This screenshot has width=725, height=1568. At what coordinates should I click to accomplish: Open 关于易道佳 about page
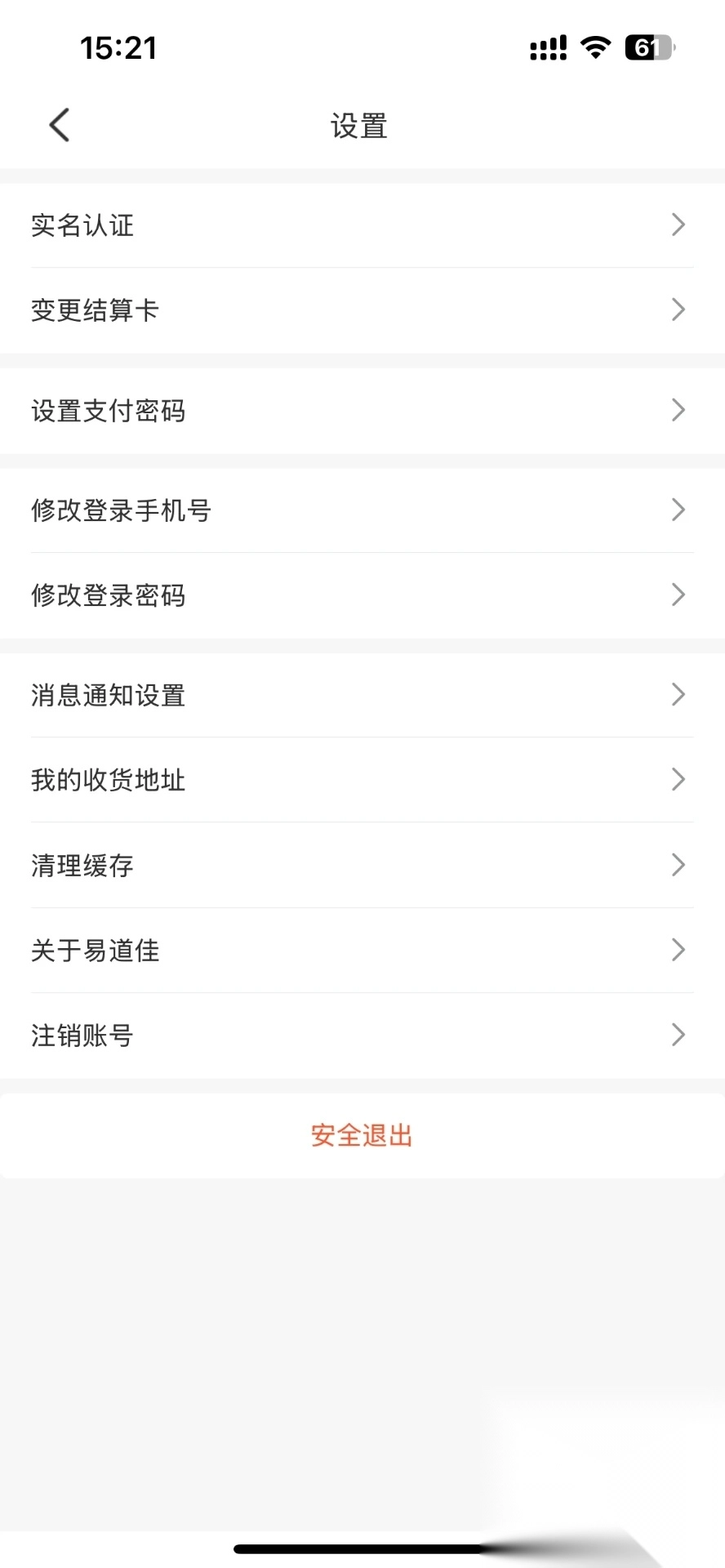click(x=95, y=950)
